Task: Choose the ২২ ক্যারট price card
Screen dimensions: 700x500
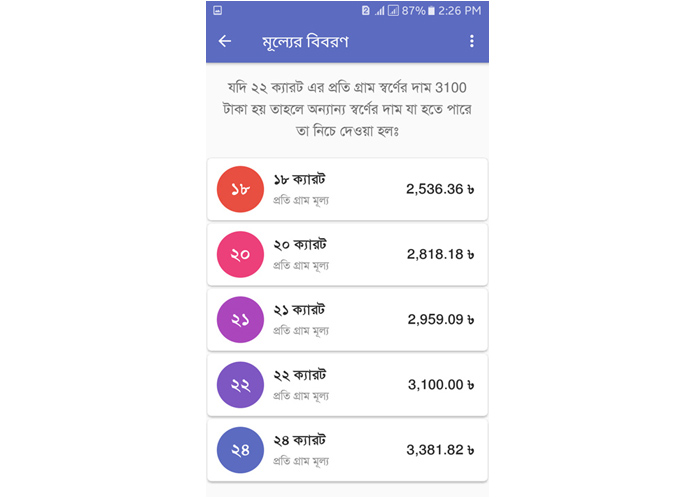Action: 347,385
